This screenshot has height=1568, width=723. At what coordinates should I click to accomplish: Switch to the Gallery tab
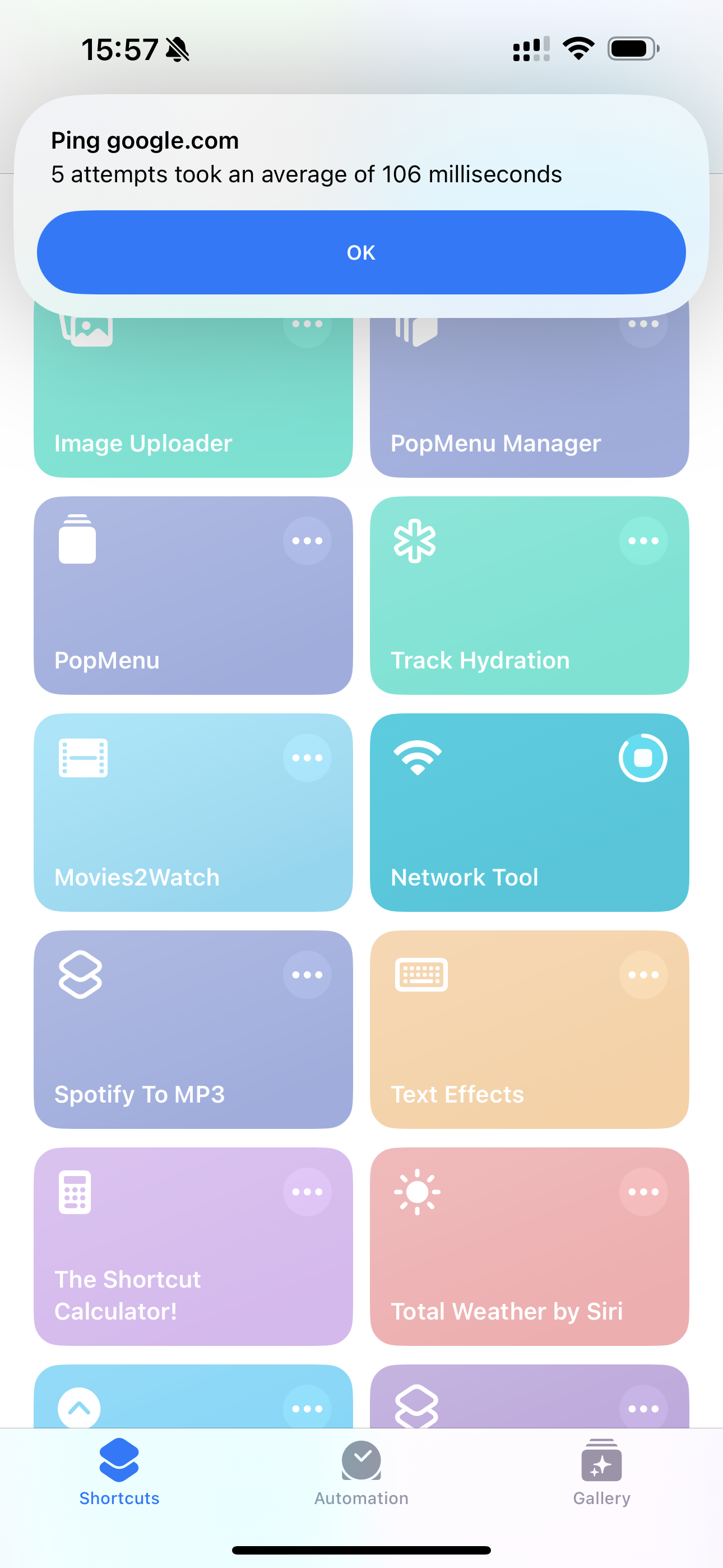(601, 1472)
